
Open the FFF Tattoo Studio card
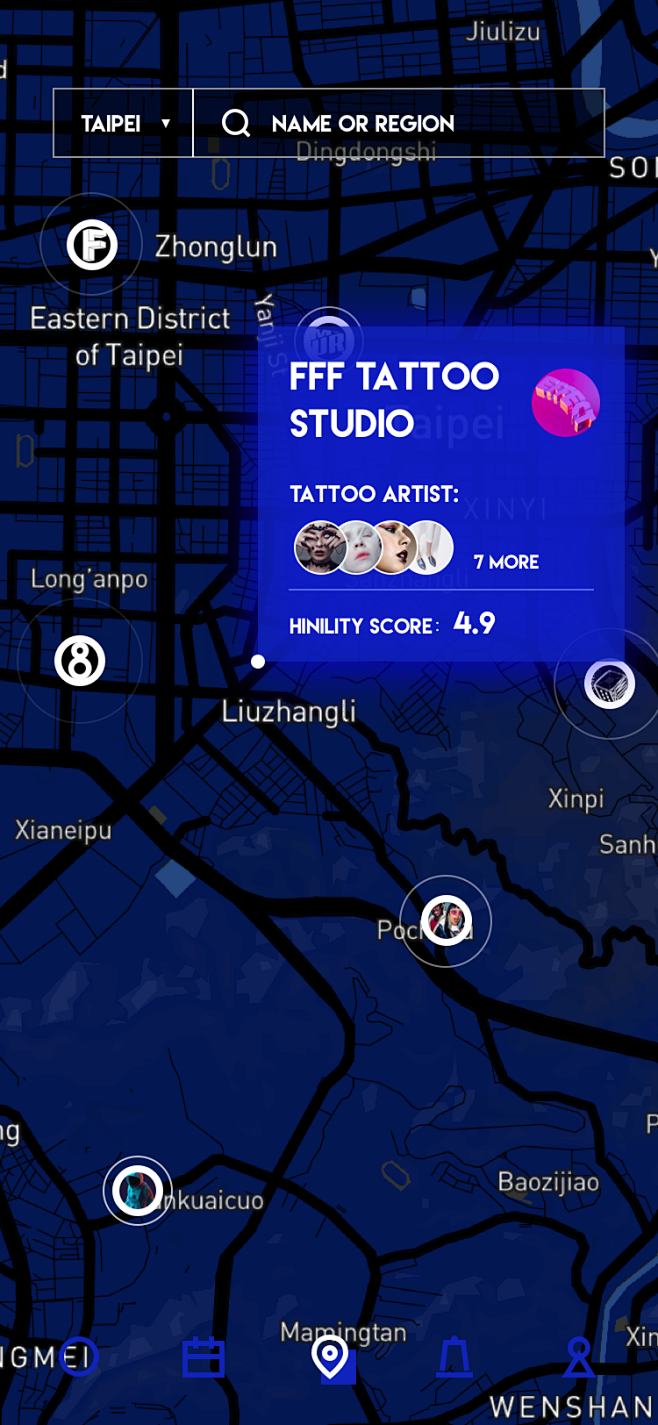[x=394, y=400]
